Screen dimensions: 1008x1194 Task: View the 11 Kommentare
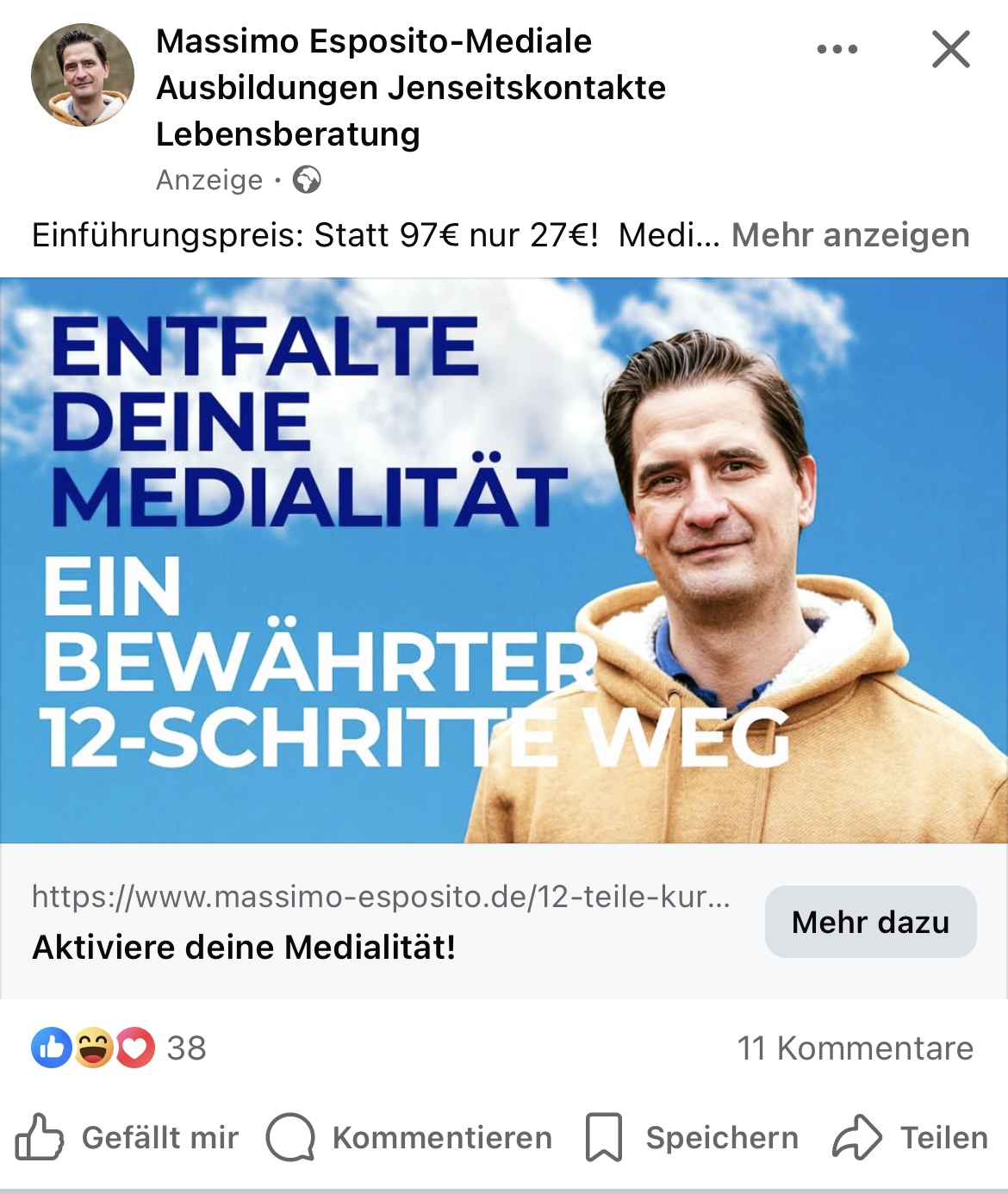point(855,1048)
